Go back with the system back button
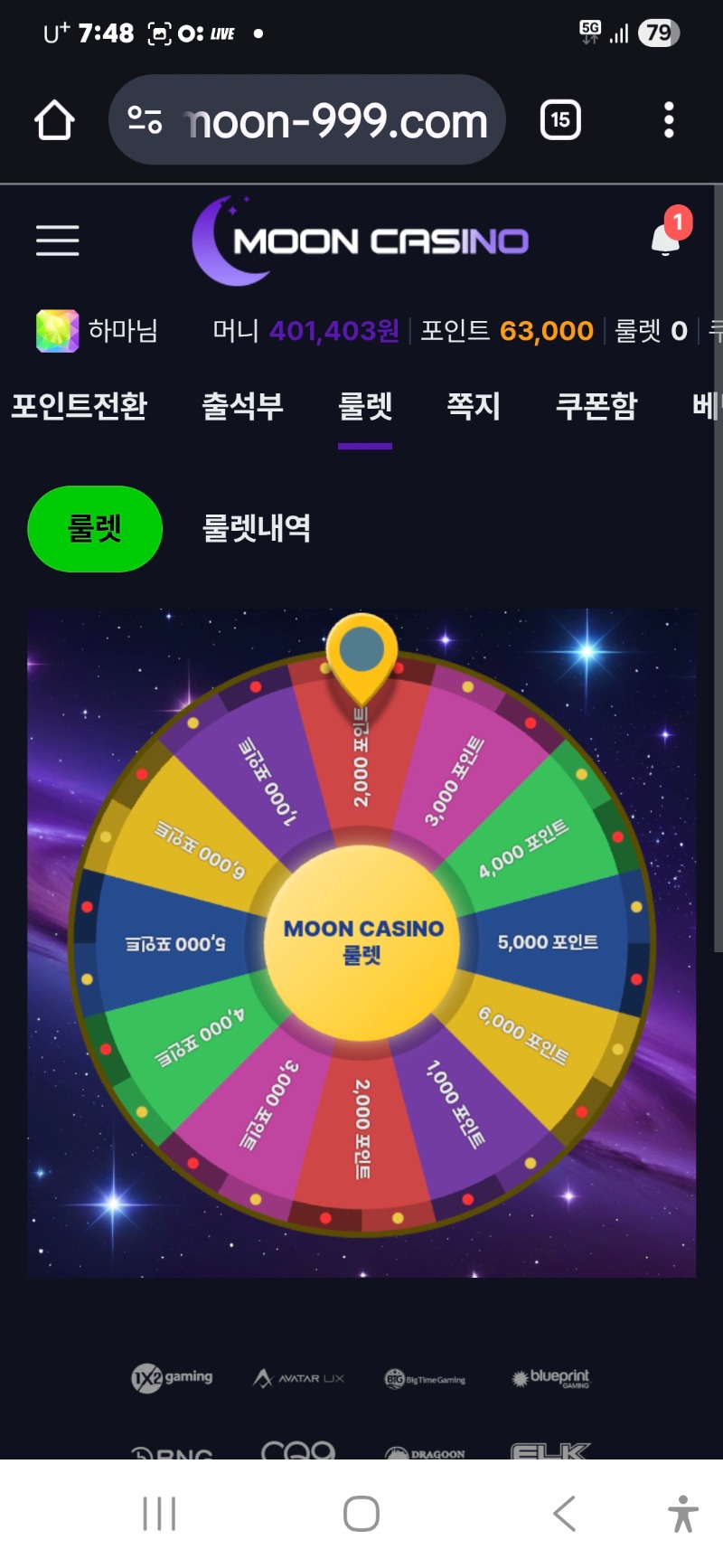 [564, 1513]
